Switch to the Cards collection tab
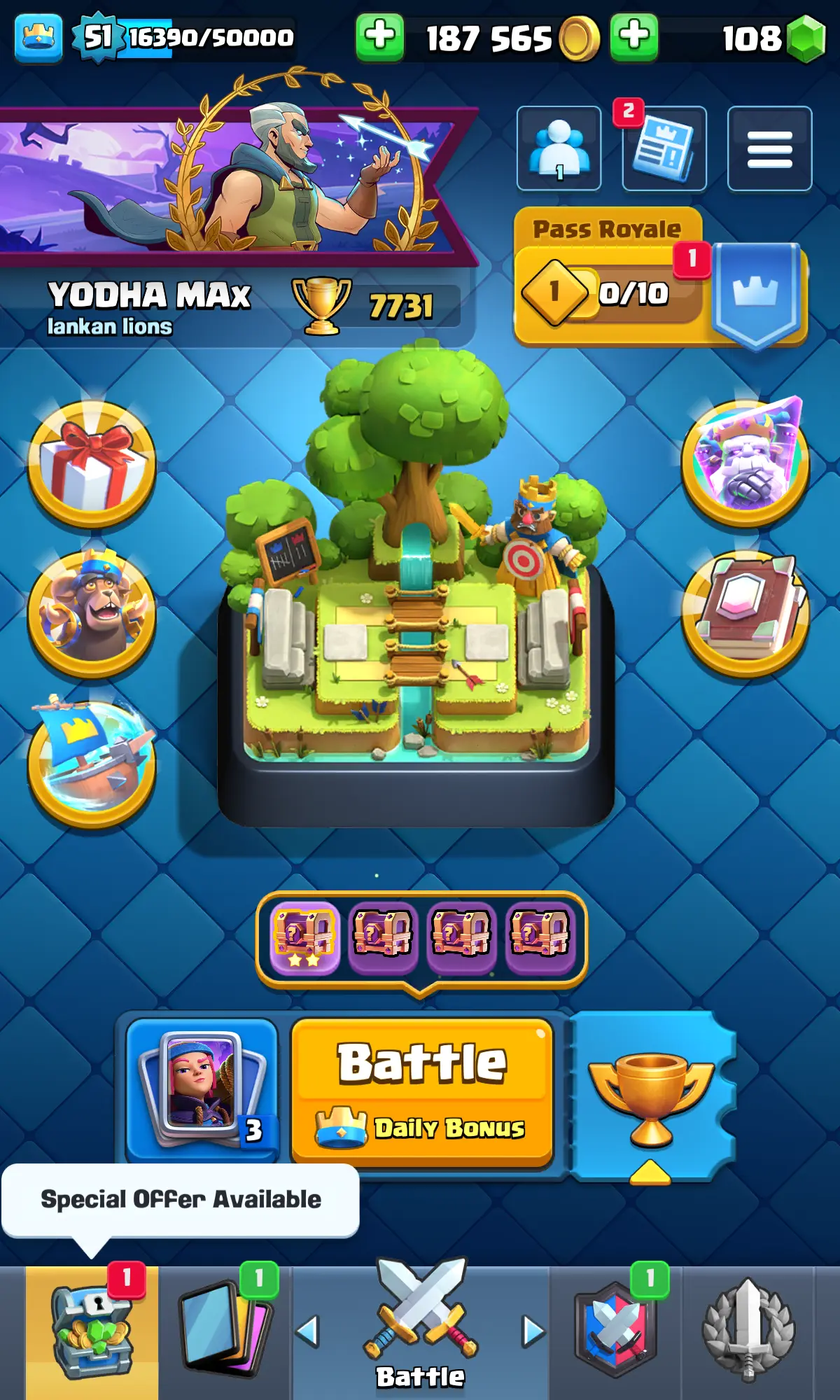The width and height of the screenshot is (840, 1400). (x=225, y=1330)
